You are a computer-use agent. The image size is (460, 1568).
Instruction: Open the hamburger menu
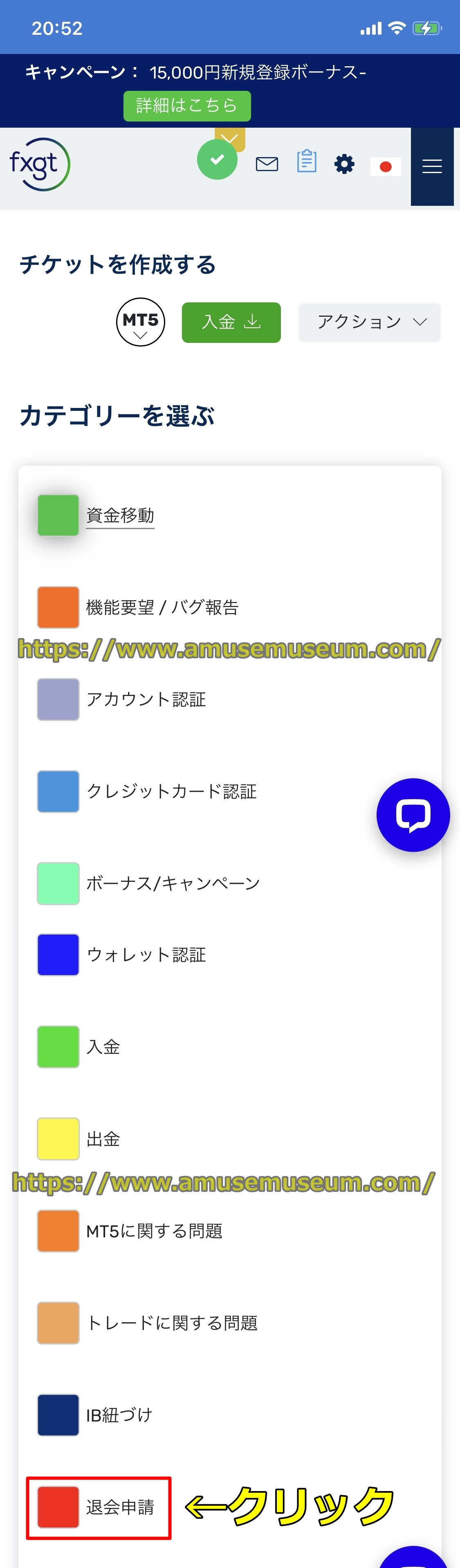click(431, 166)
